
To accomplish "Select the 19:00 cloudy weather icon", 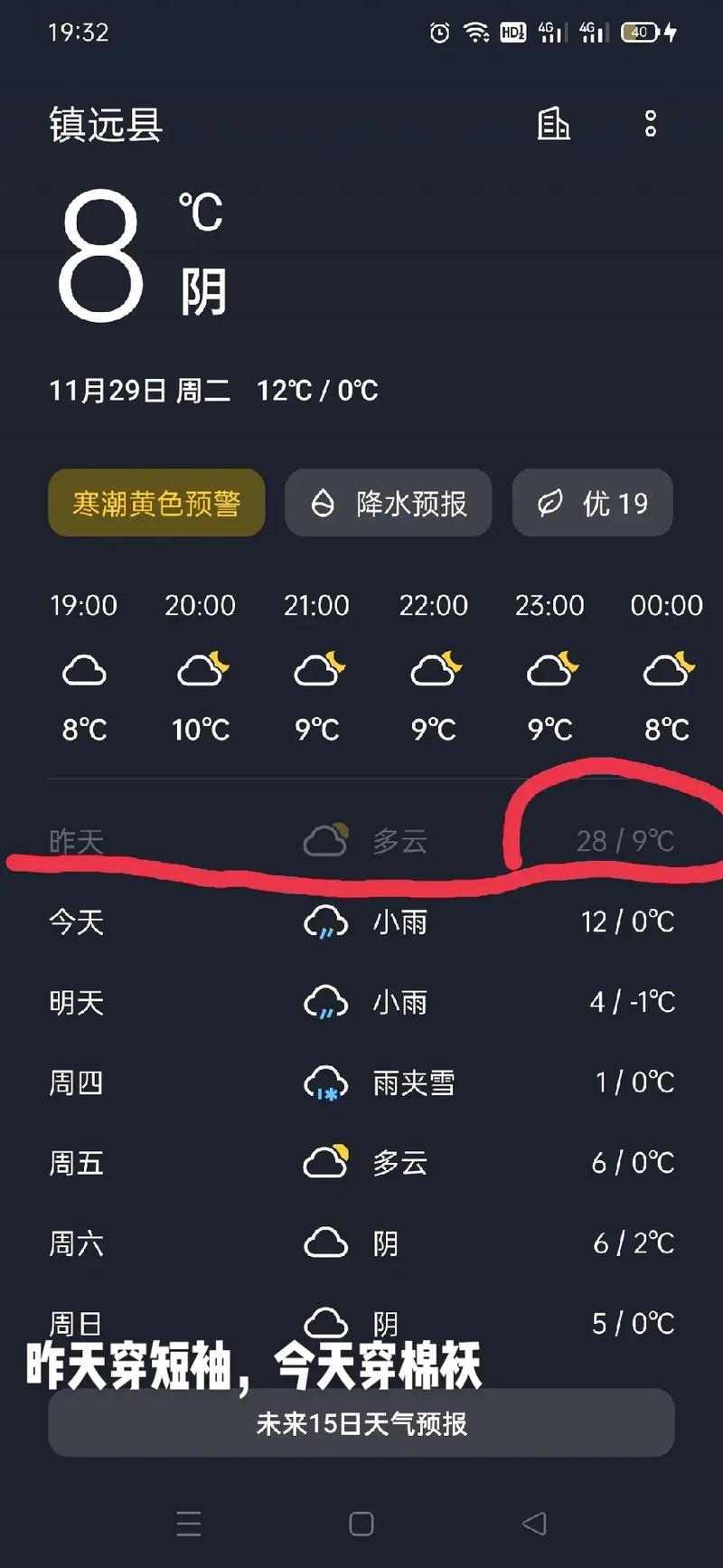I will click(84, 669).
